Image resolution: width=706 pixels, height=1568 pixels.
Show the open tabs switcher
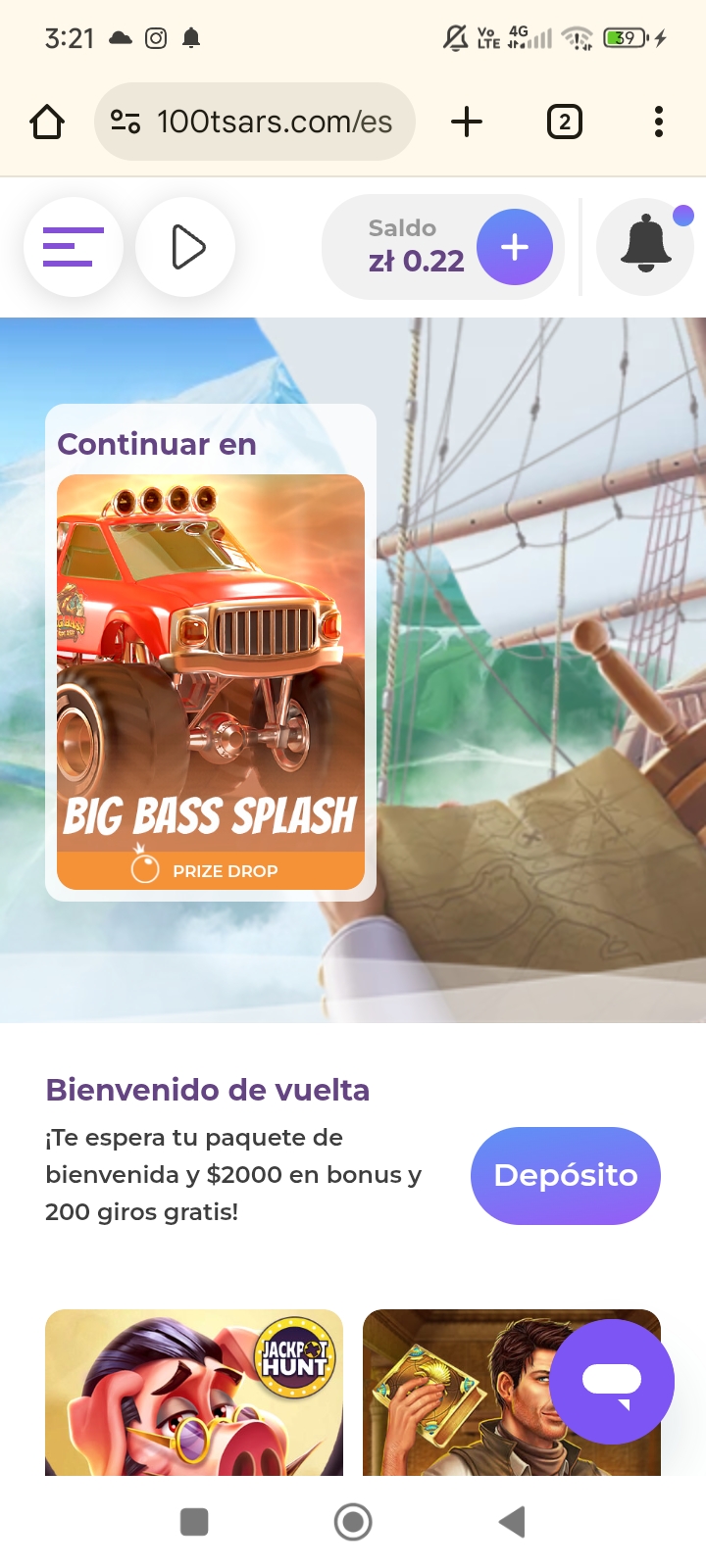(564, 122)
